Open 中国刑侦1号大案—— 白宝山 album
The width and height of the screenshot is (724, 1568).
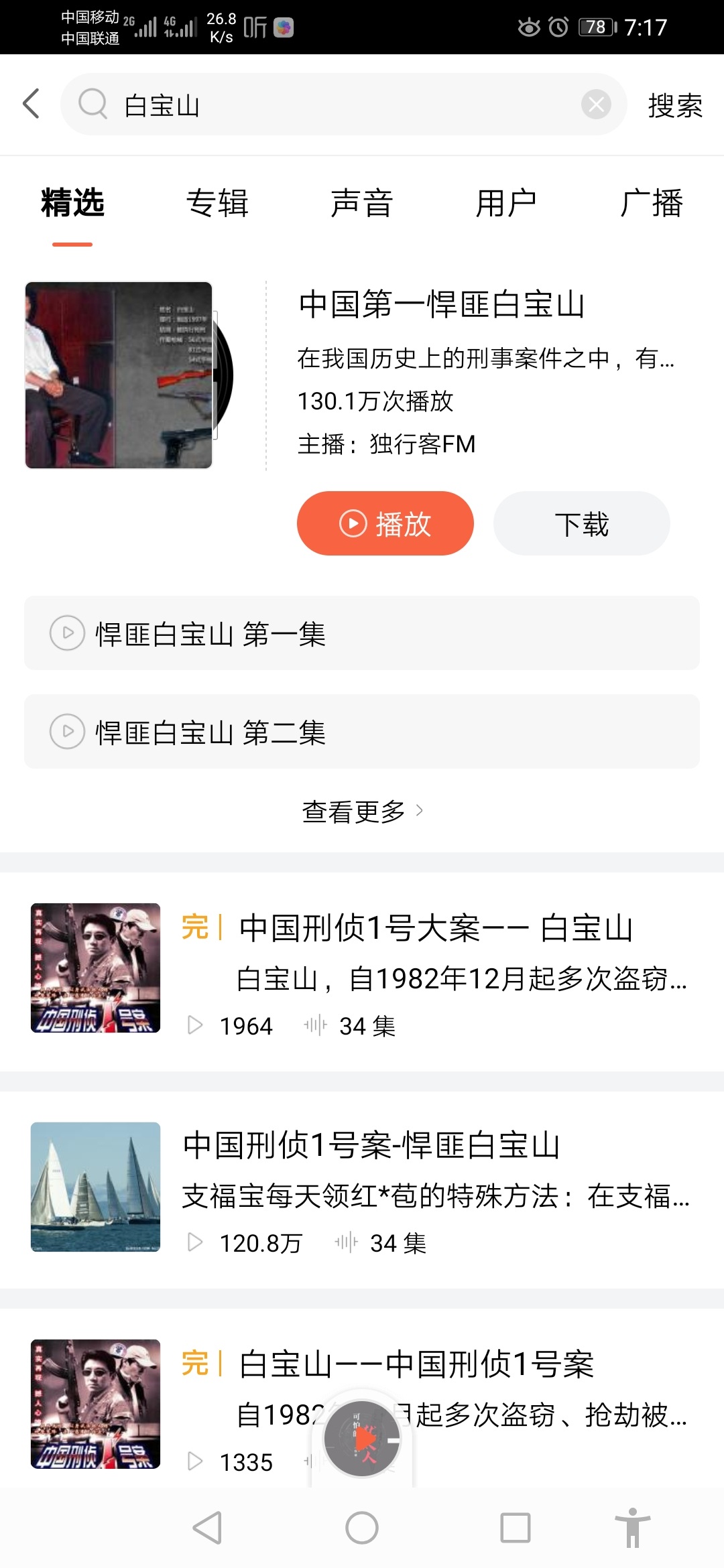pos(436,929)
